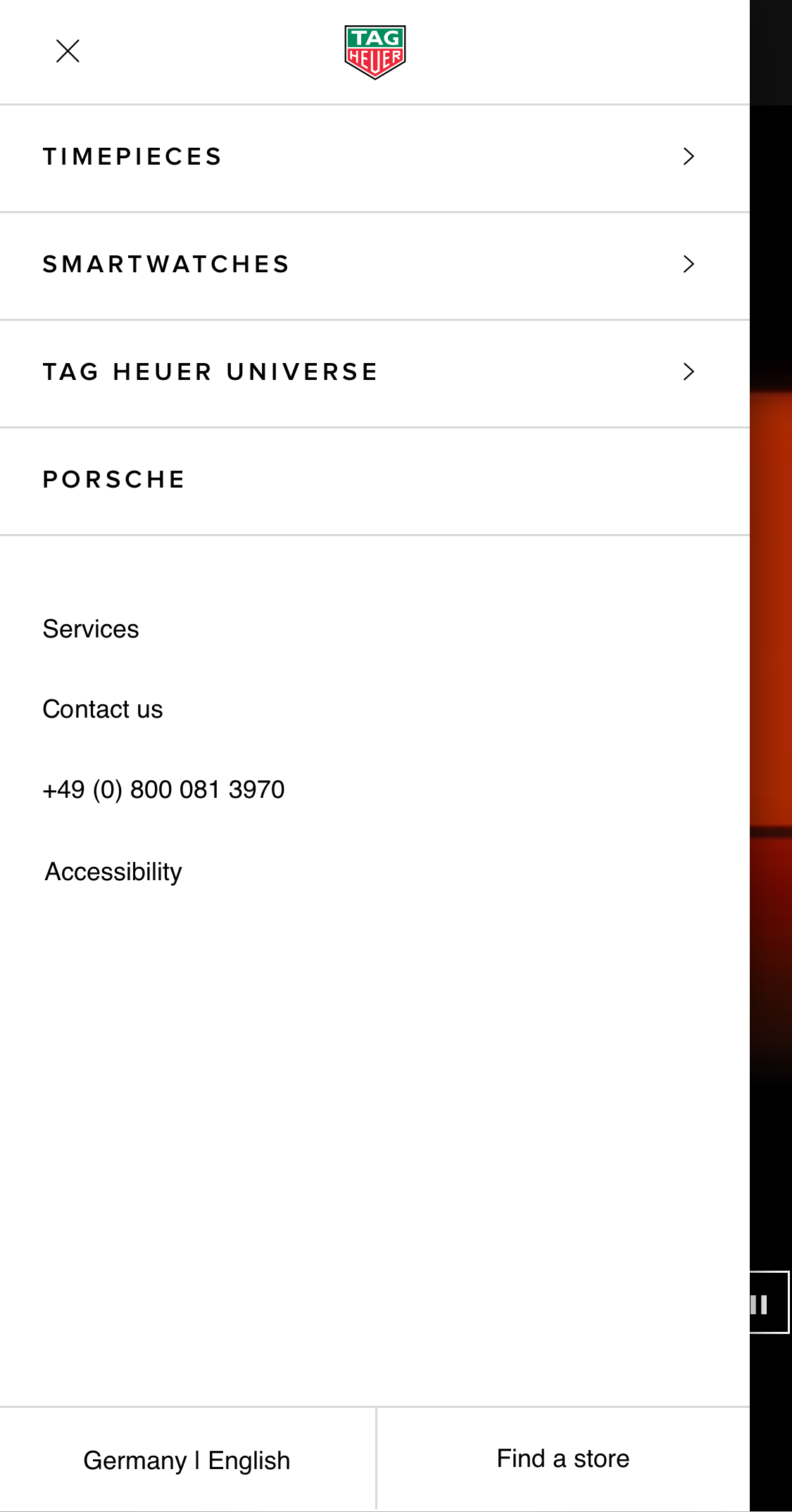Open the Contact us page

click(x=102, y=709)
